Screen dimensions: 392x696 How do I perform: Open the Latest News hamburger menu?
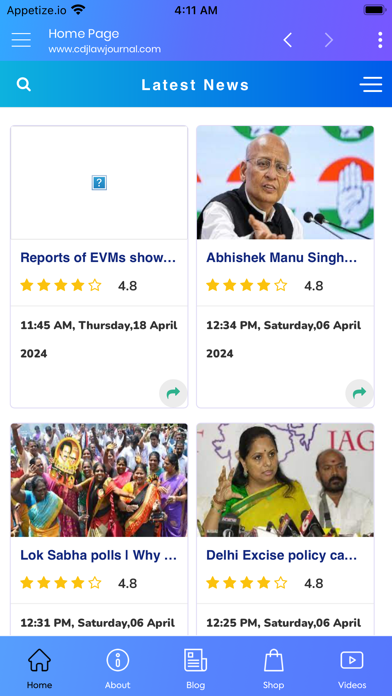click(x=371, y=84)
